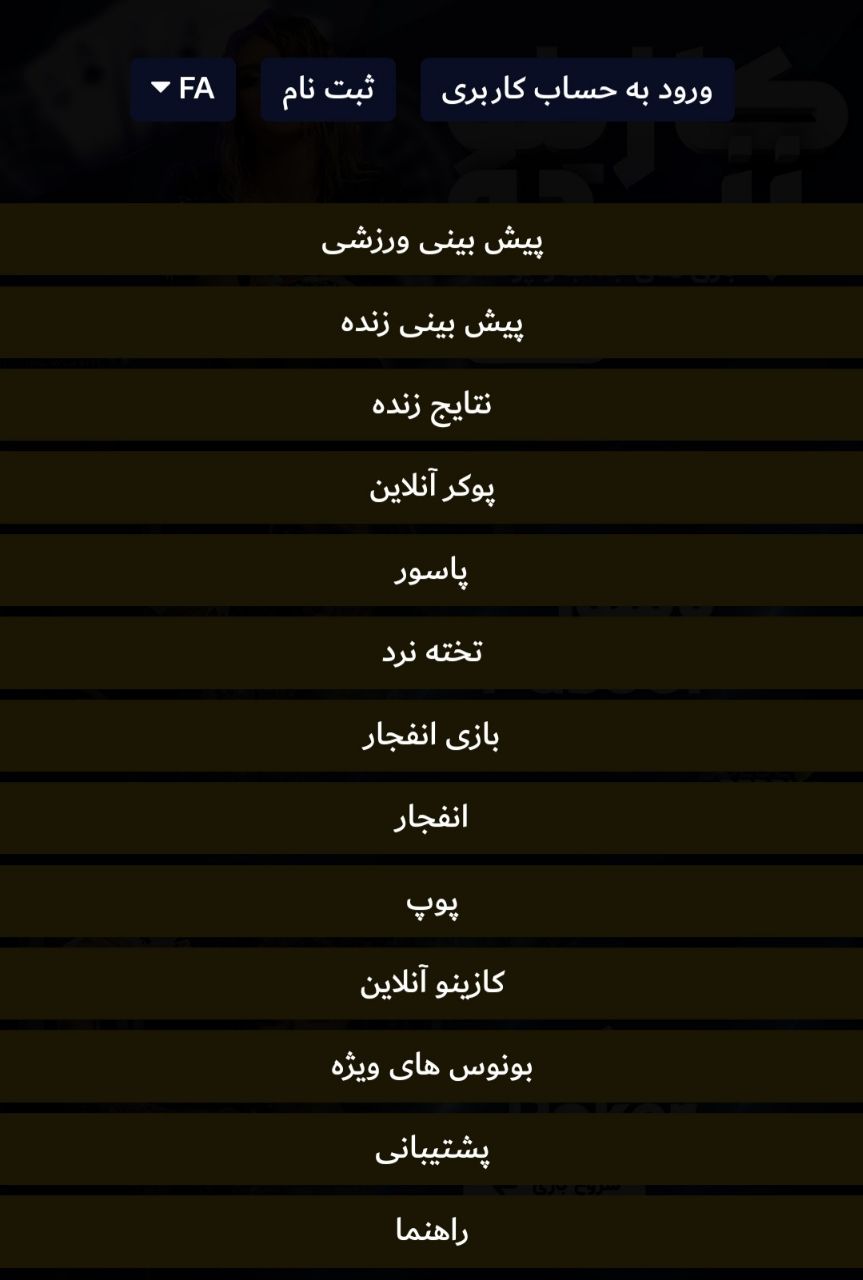Screen dimensions: 863x1280
Task: Select the 'پاسور' game menu item
Action: pyautogui.click(x=431, y=570)
